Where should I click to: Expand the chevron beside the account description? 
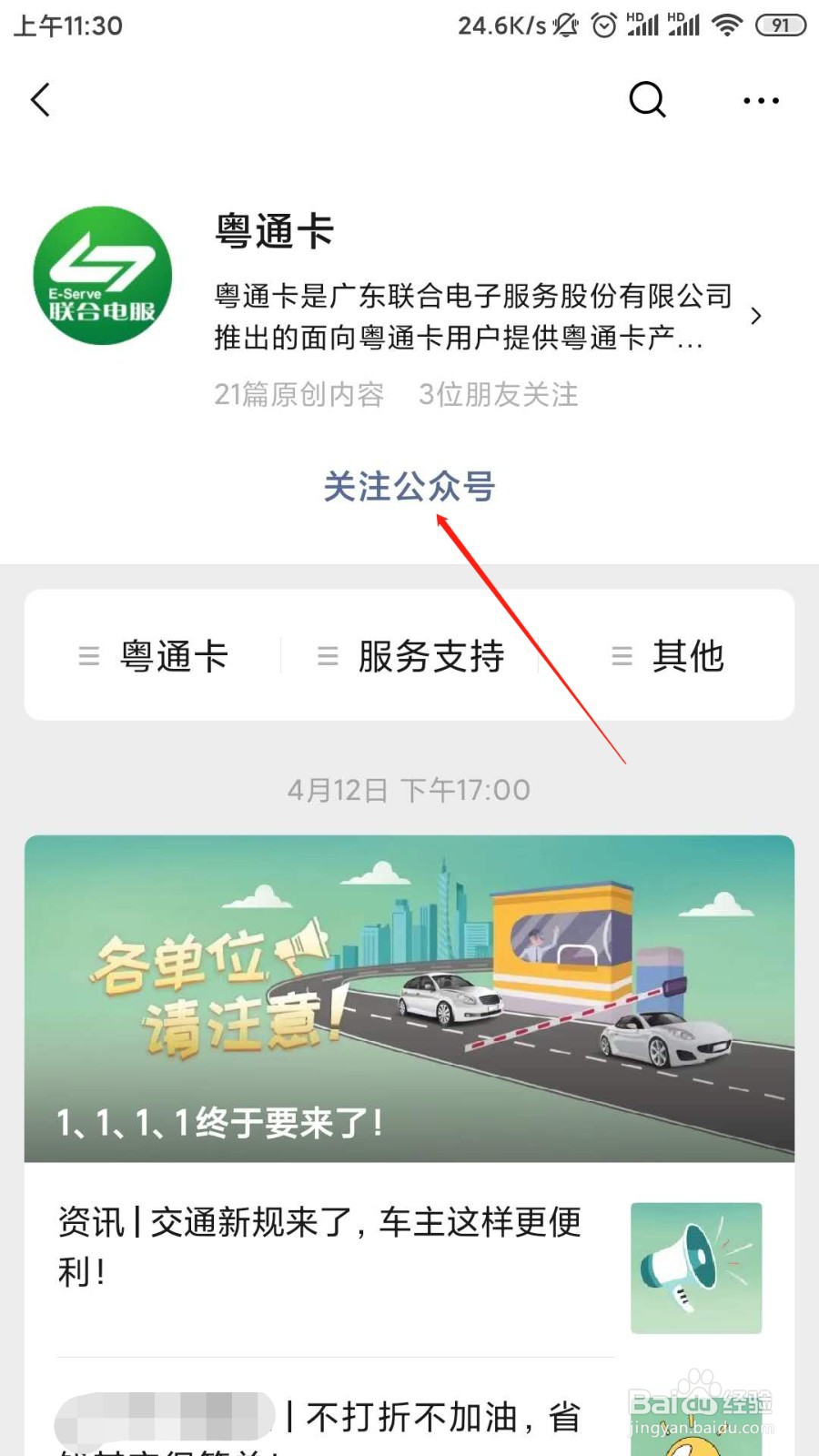pyautogui.click(x=756, y=317)
